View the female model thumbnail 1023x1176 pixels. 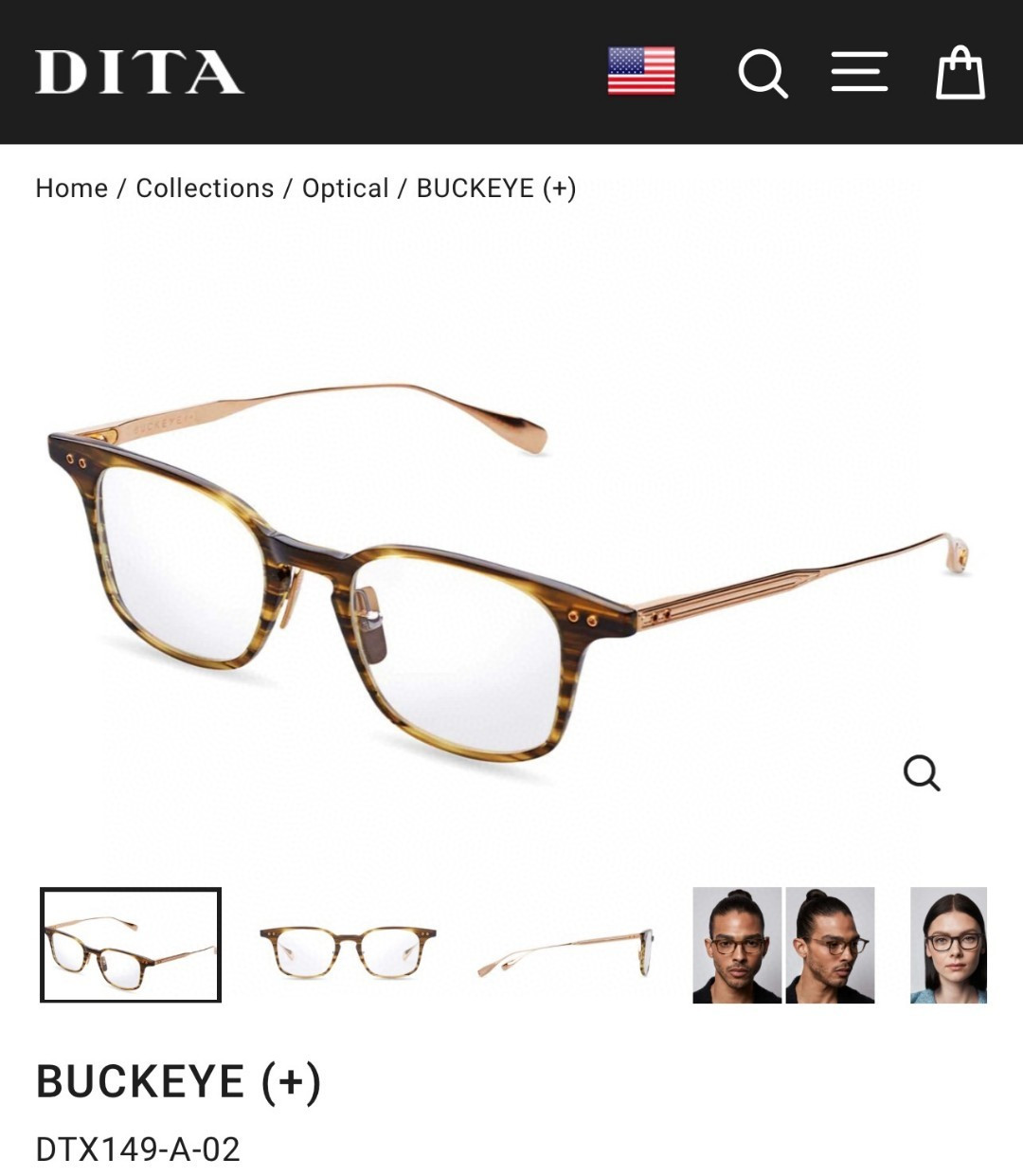(948, 945)
